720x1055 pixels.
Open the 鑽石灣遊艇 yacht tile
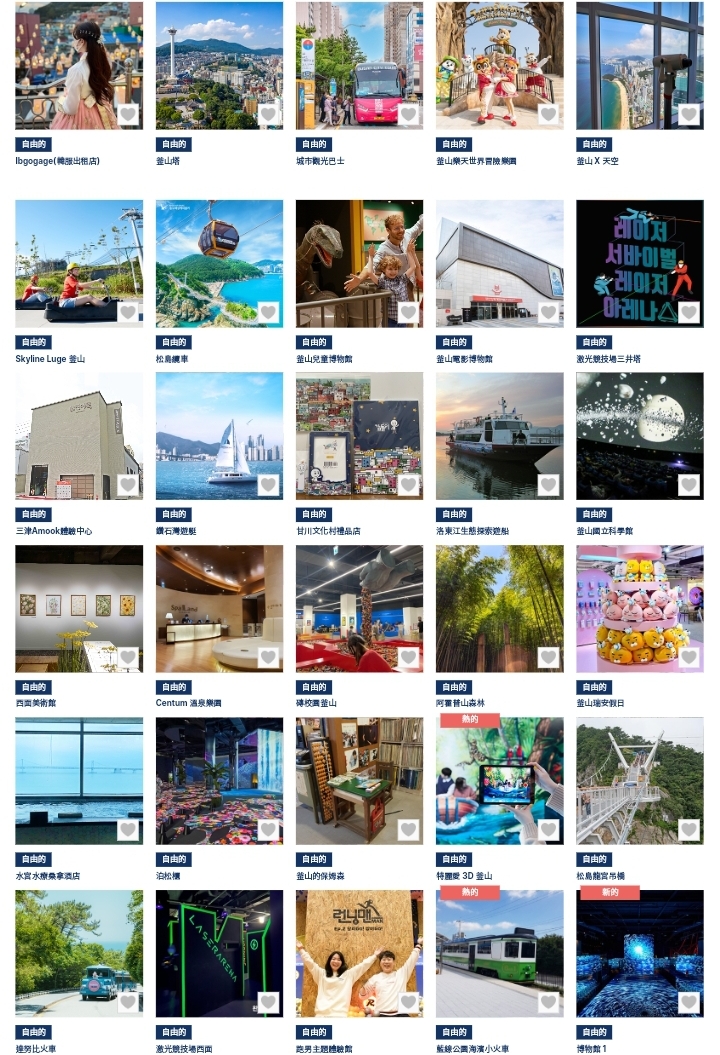click(x=219, y=437)
